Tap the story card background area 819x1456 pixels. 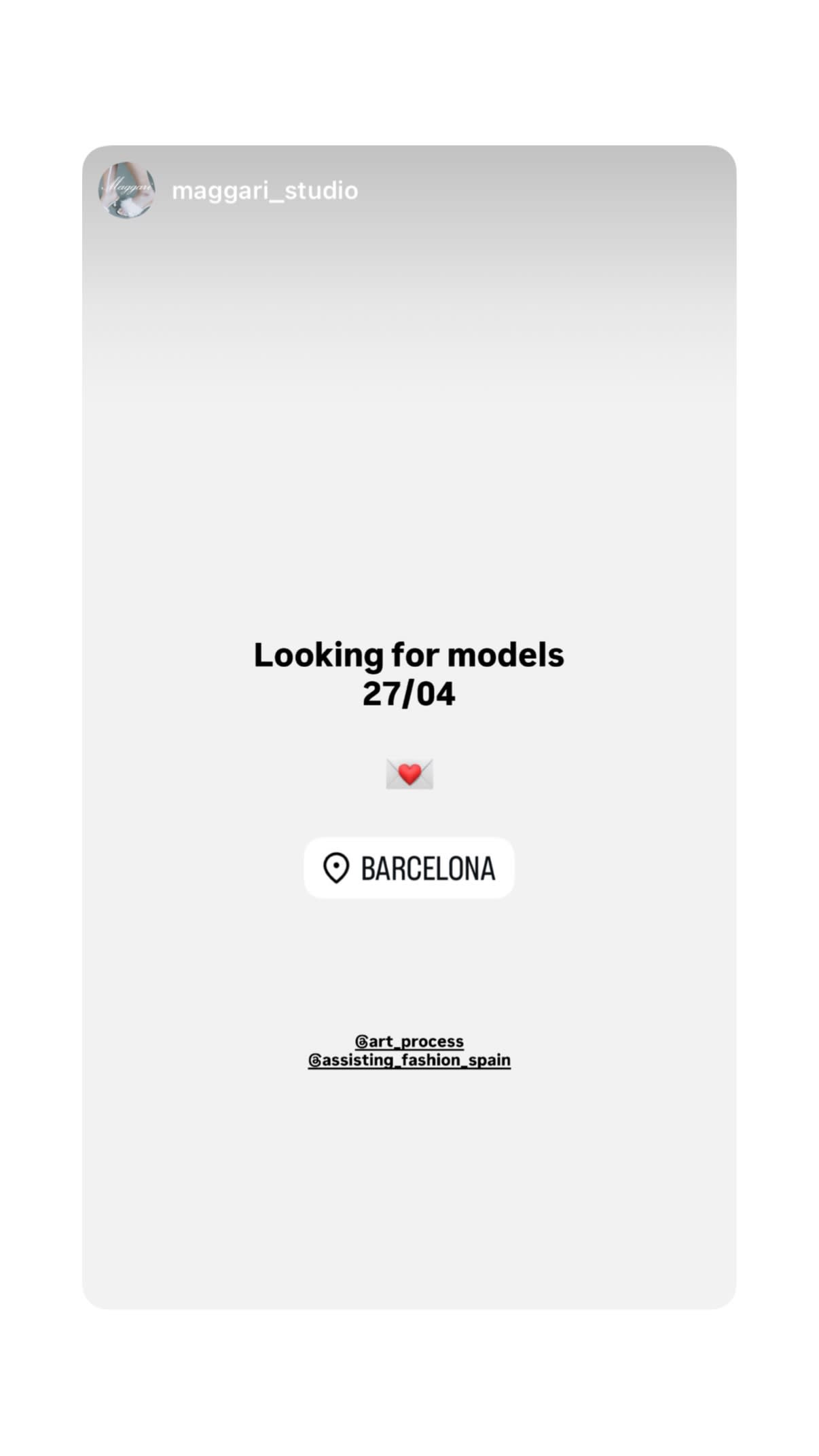pyautogui.click(x=409, y=1188)
